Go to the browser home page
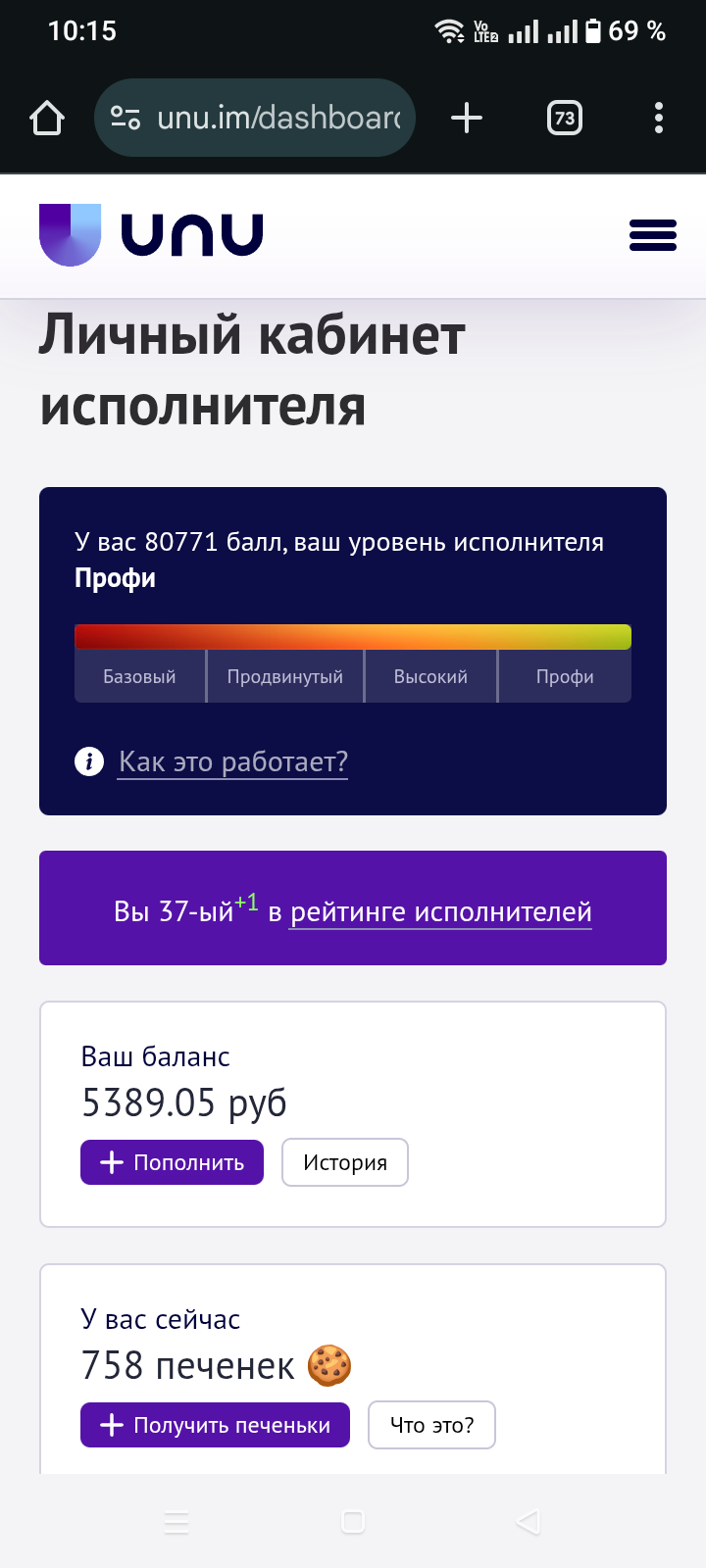The image size is (706, 1568). (47, 119)
